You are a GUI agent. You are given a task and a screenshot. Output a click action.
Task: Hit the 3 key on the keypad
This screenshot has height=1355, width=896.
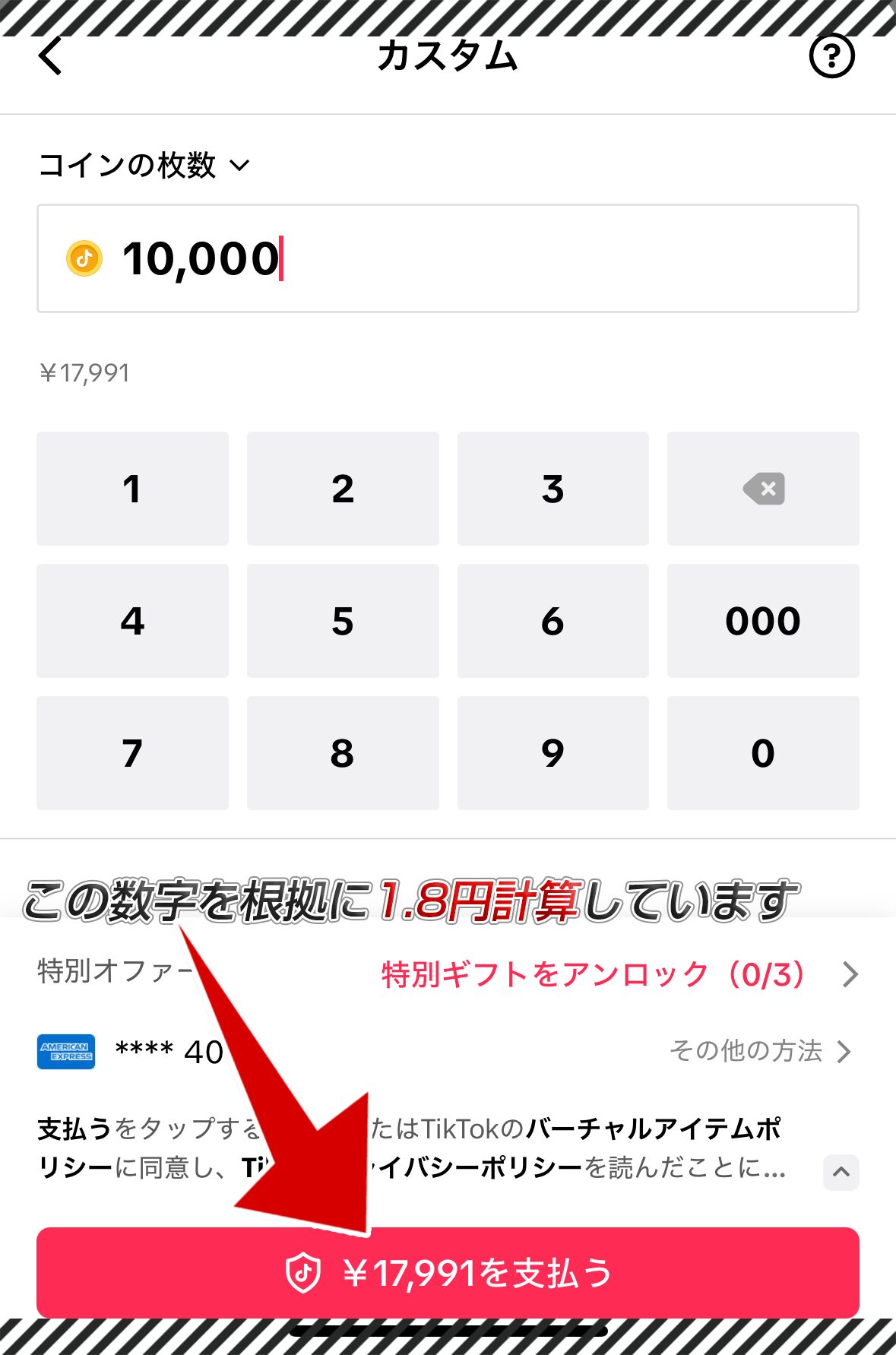tap(552, 489)
